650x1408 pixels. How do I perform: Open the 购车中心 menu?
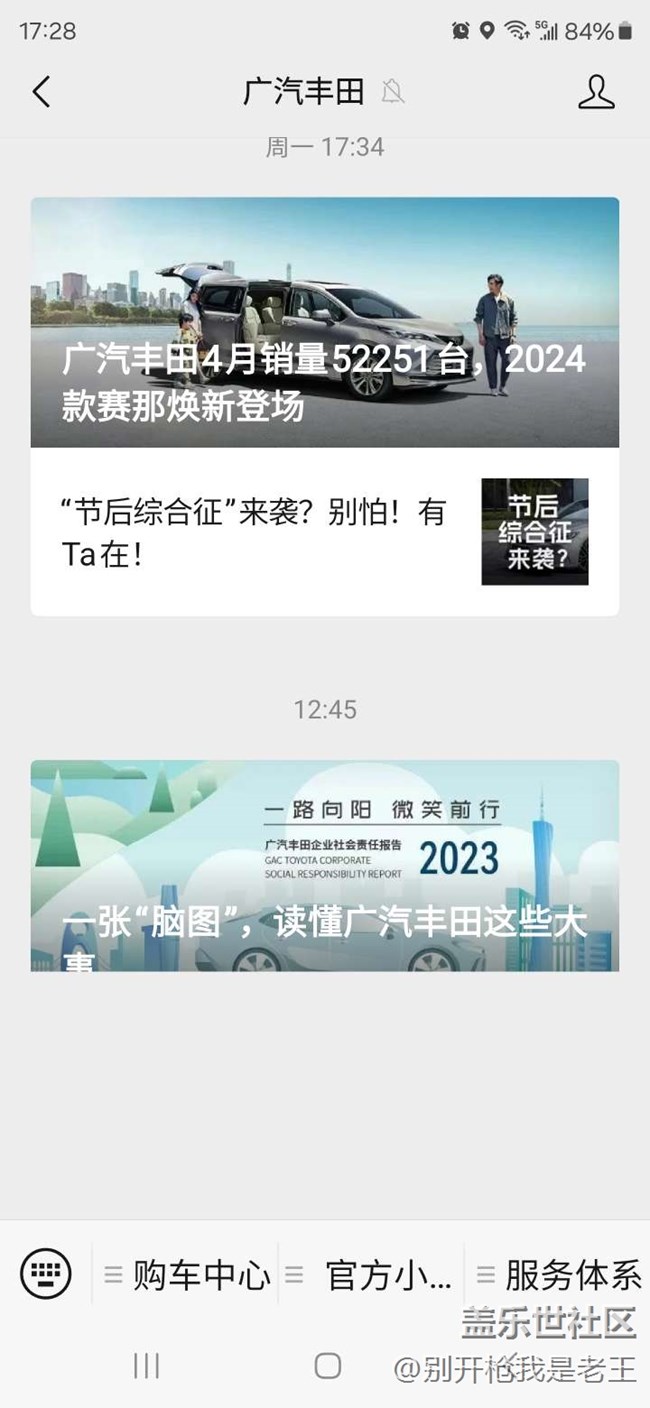click(187, 1275)
